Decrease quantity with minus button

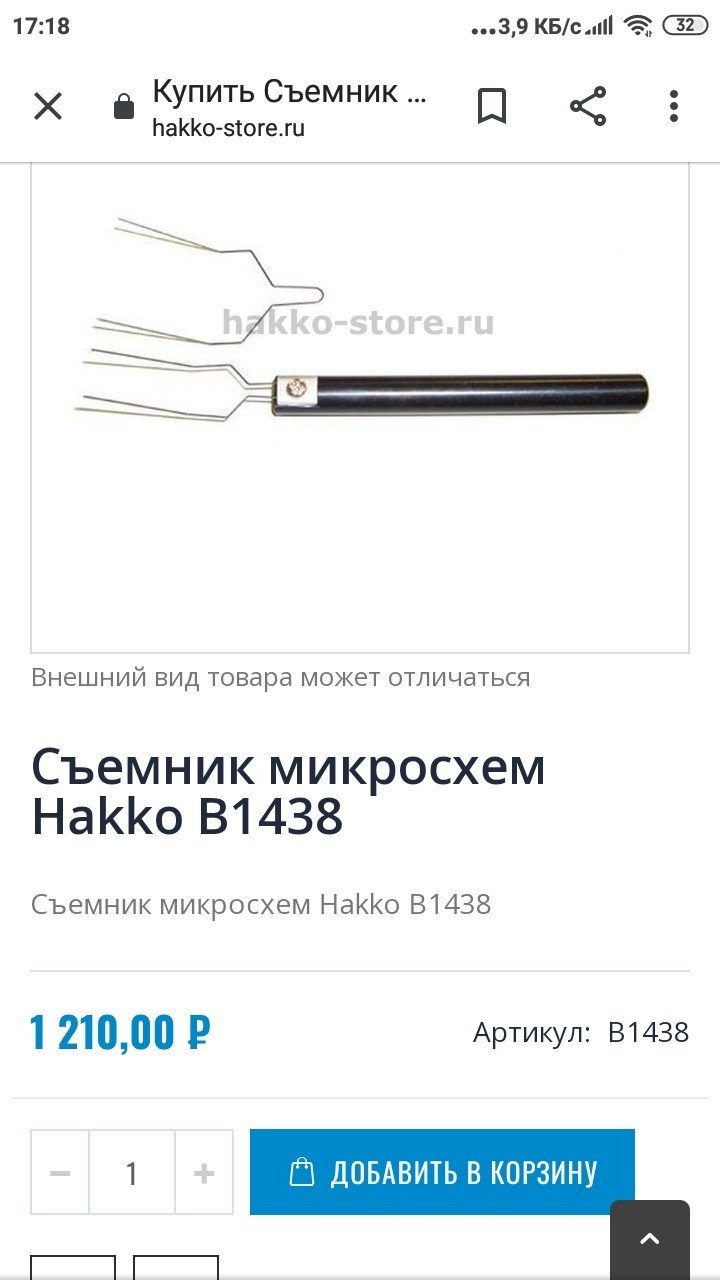(60, 1173)
